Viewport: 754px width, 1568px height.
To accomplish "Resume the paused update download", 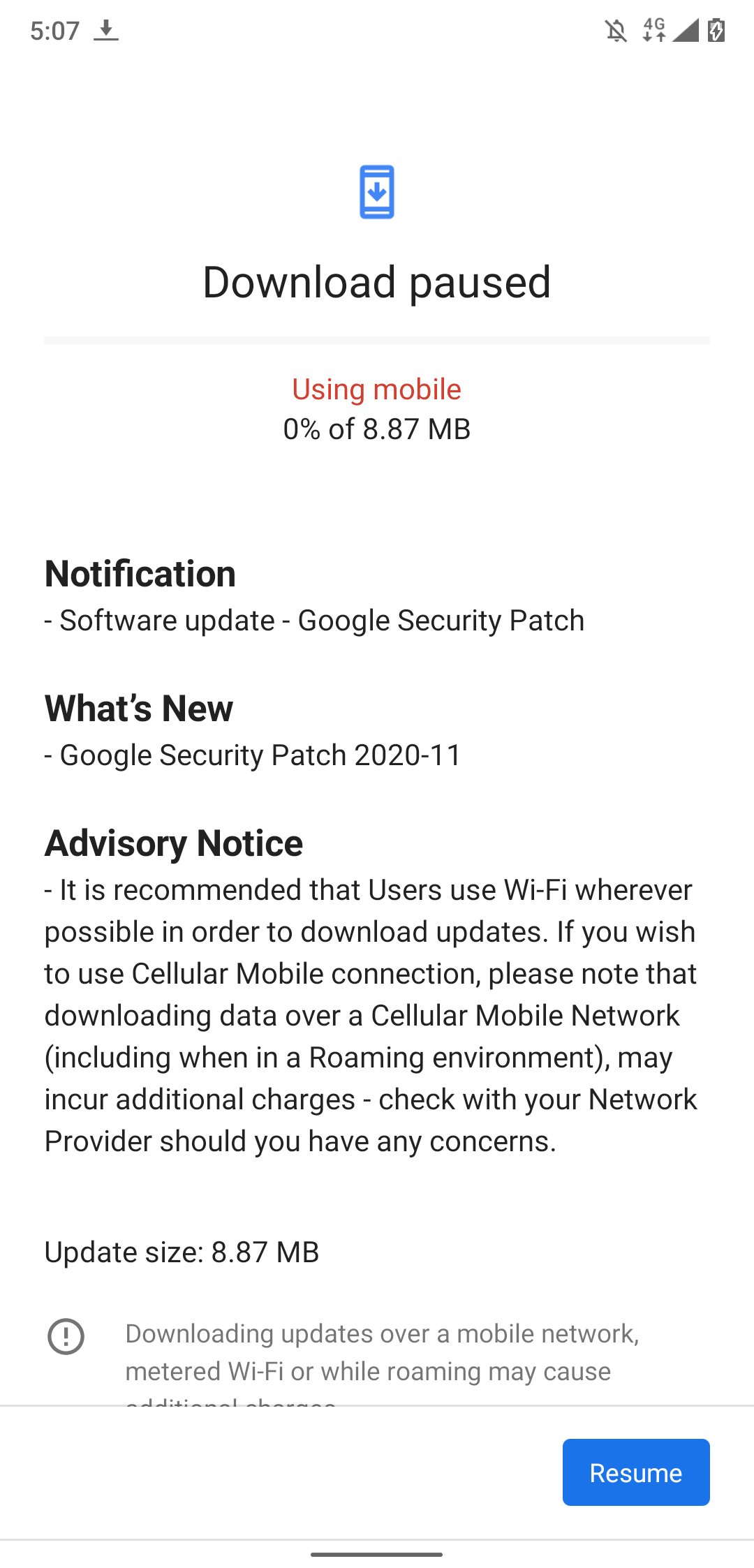I will click(635, 1472).
